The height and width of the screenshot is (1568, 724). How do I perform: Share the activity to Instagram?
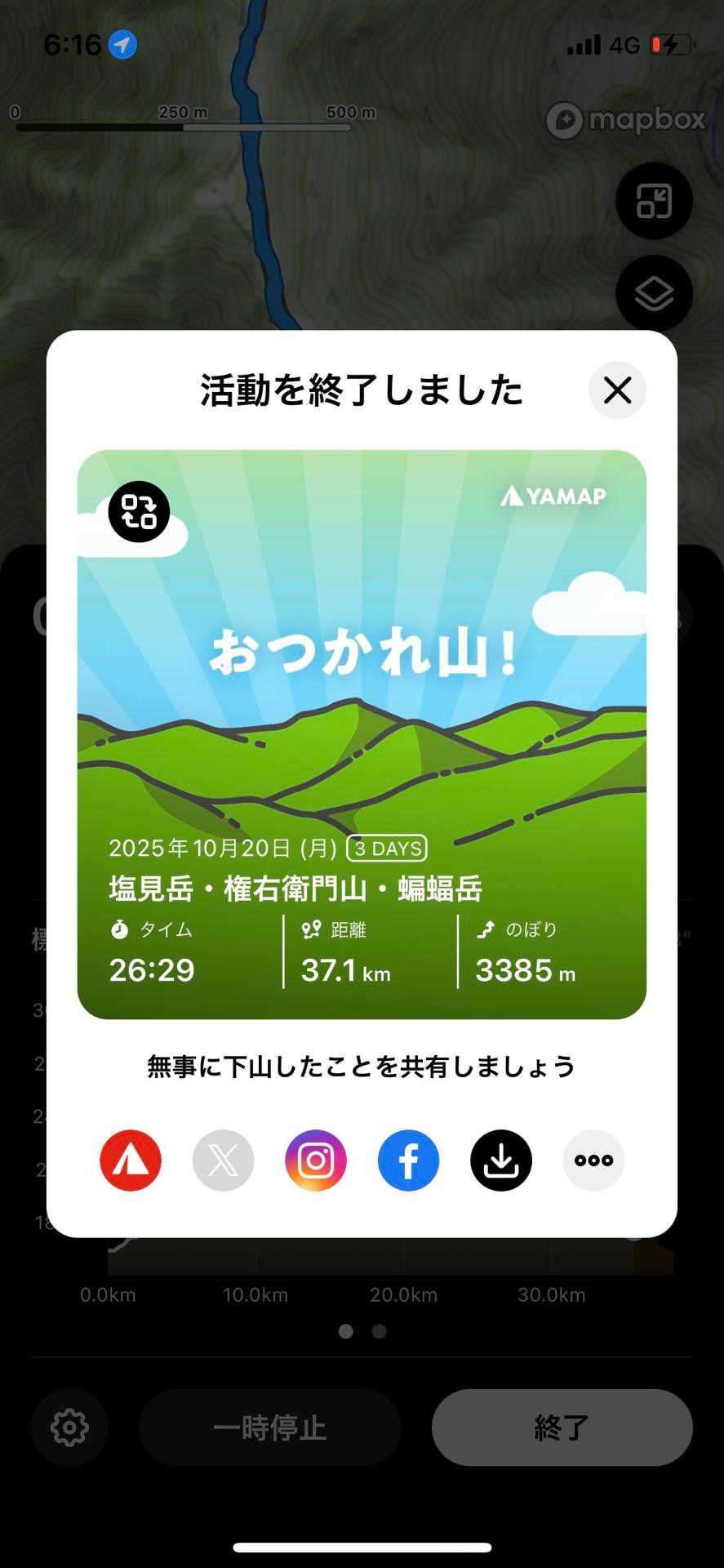[x=316, y=1160]
